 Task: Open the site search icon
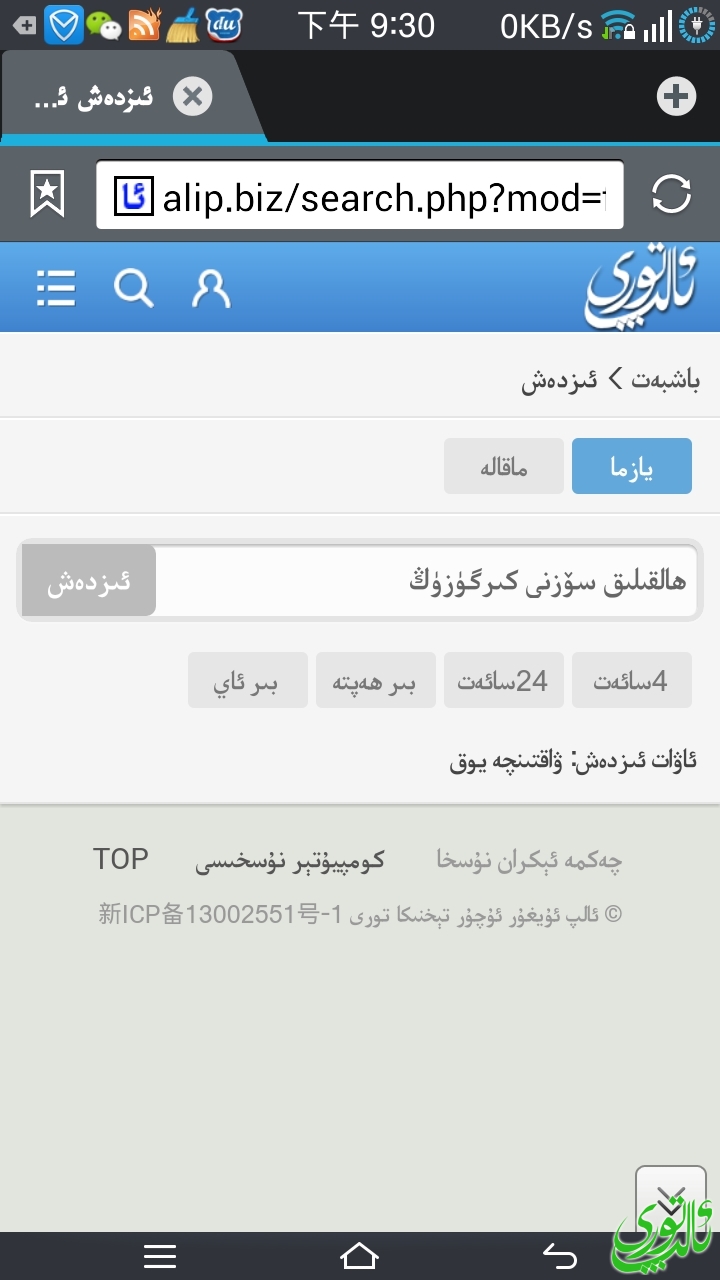[x=133, y=288]
